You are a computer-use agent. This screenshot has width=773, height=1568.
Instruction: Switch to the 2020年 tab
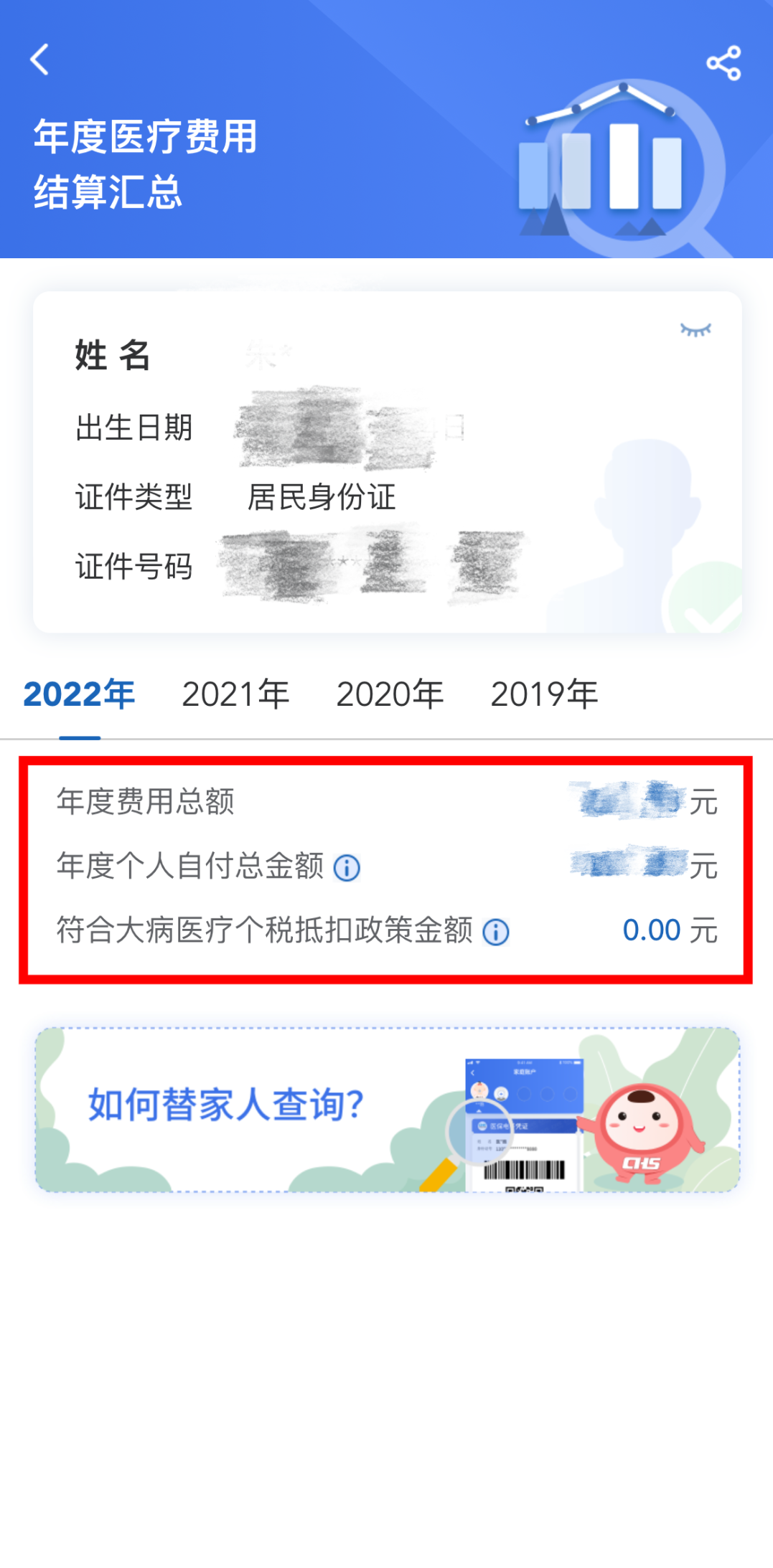click(x=390, y=694)
